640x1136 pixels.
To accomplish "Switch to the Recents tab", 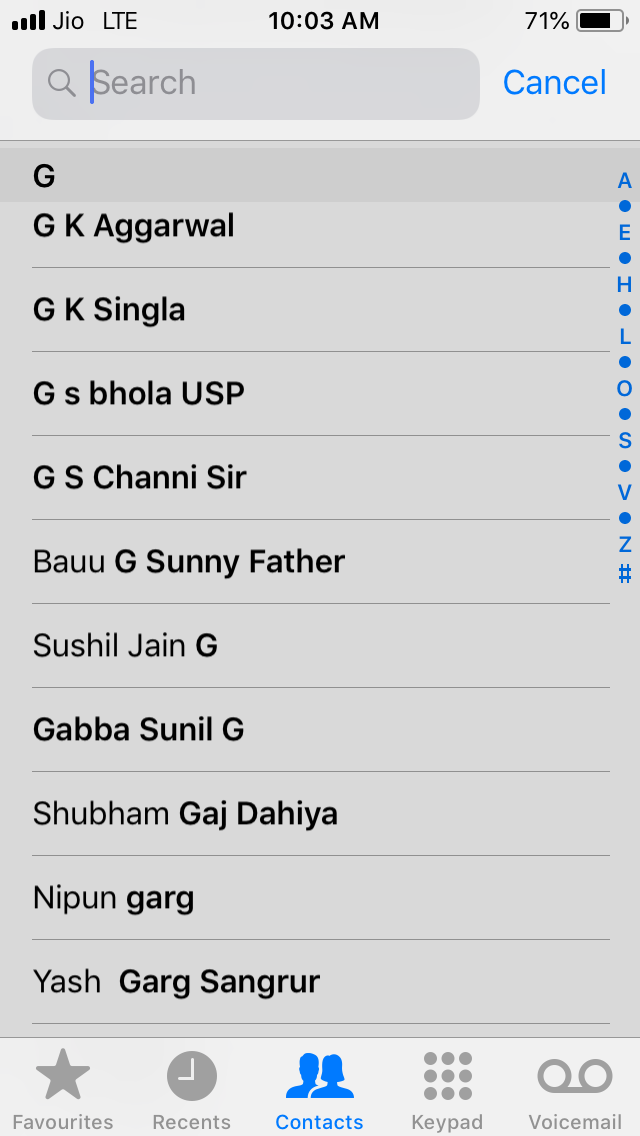I will coord(191,1088).
